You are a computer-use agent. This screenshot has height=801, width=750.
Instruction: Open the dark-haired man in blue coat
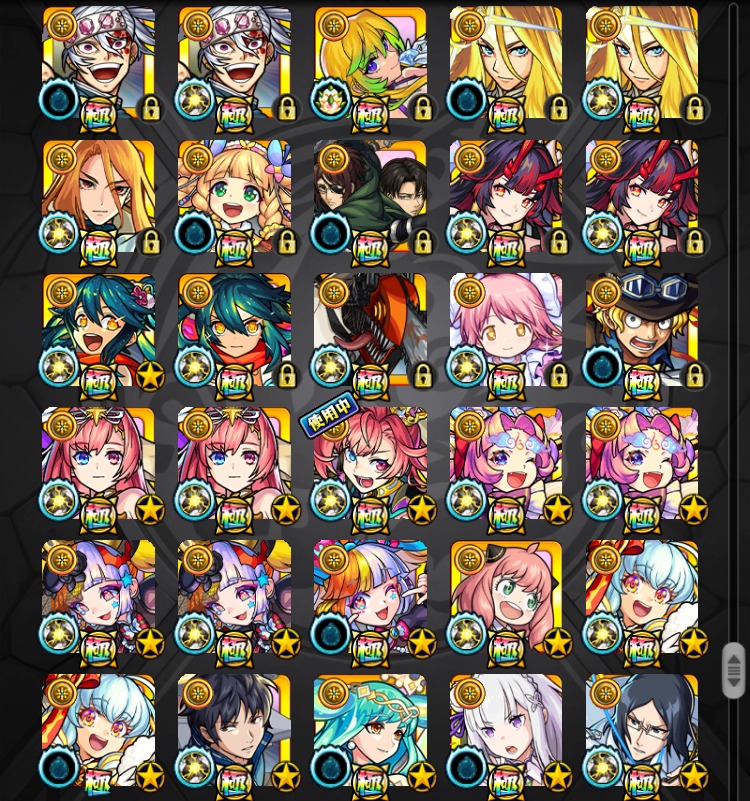coord(235,730)
